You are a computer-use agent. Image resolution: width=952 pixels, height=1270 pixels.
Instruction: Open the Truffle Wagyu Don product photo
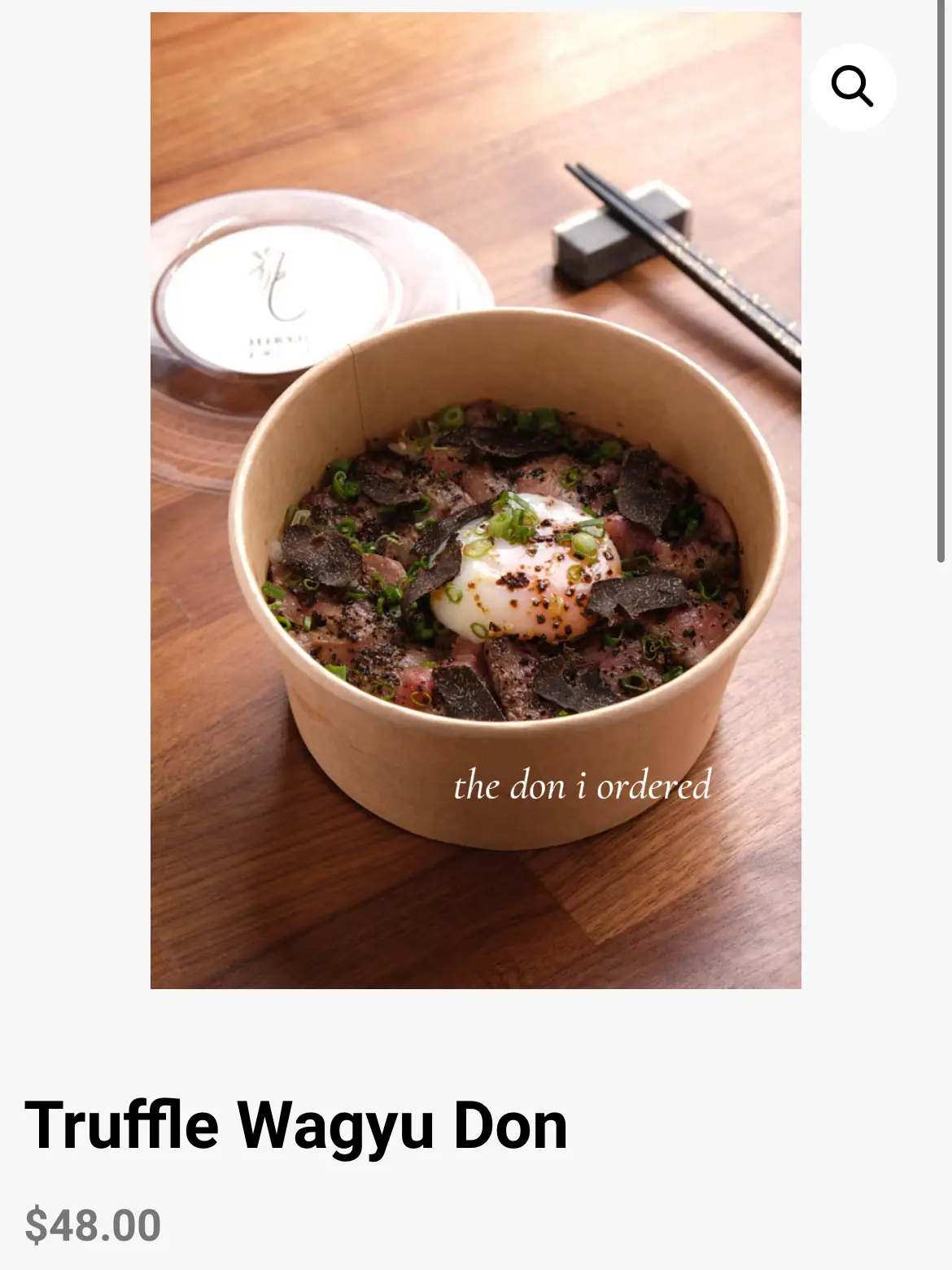click(475, 500)
